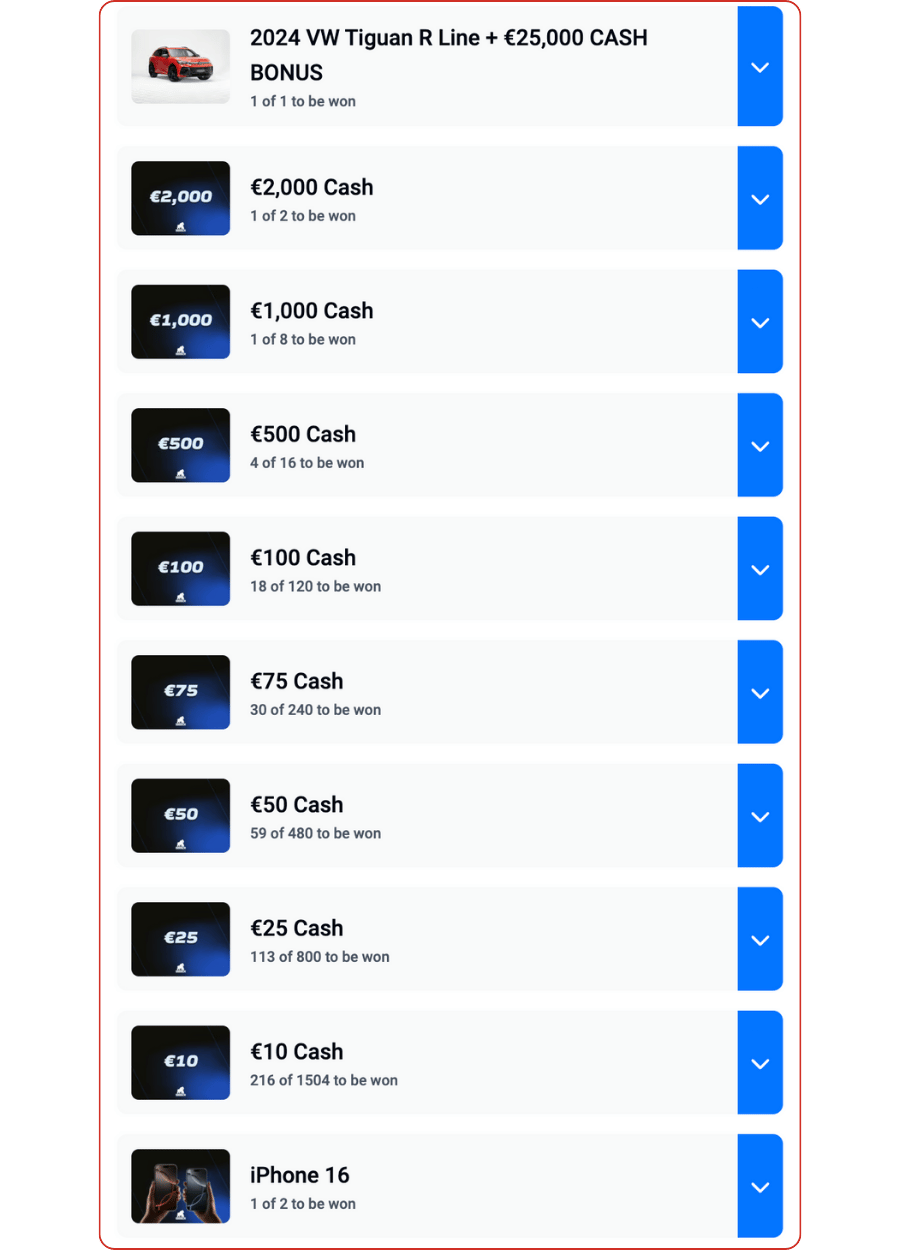This screenshot has height=1250, width=900.
Task: Expand the €75 Cash prize row
Action: [x=760, y=693]
